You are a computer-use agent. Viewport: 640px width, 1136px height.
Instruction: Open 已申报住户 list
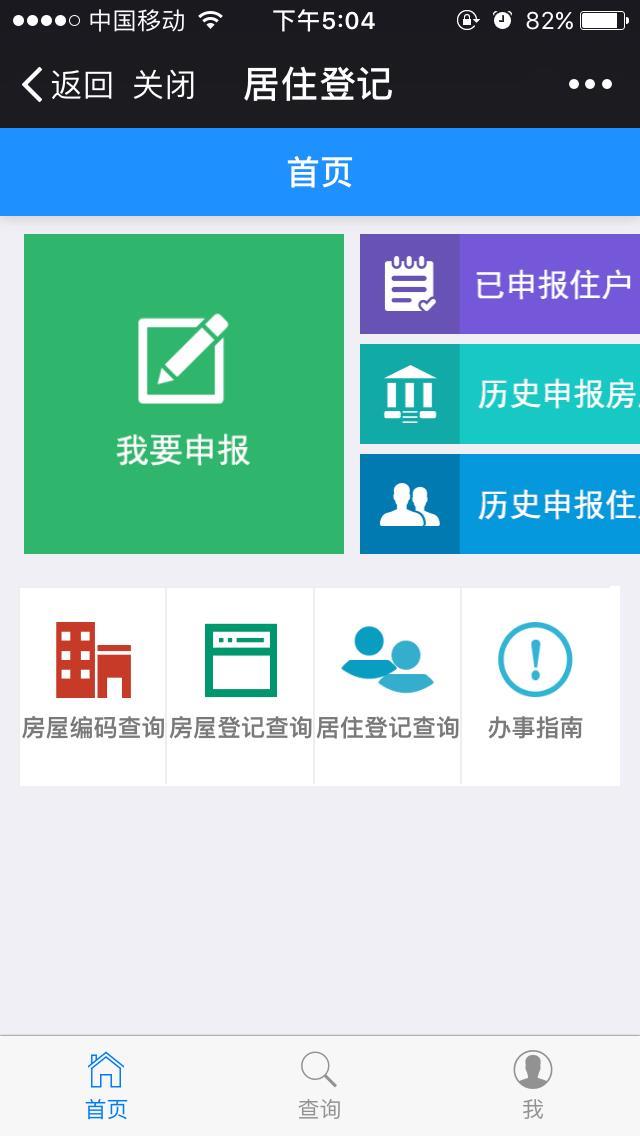coord(500,284)
